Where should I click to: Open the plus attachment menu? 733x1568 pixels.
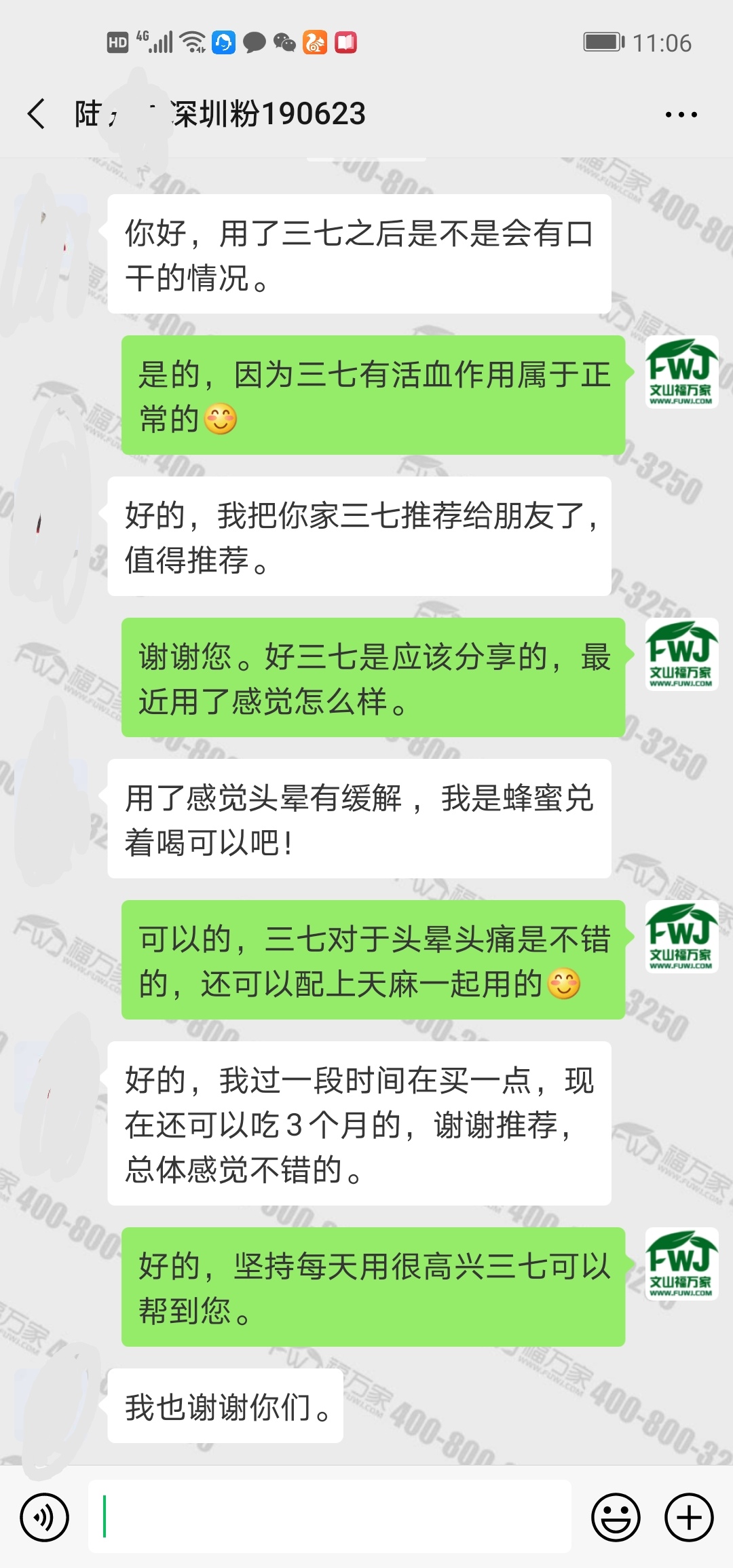[x=689, y=1517]
